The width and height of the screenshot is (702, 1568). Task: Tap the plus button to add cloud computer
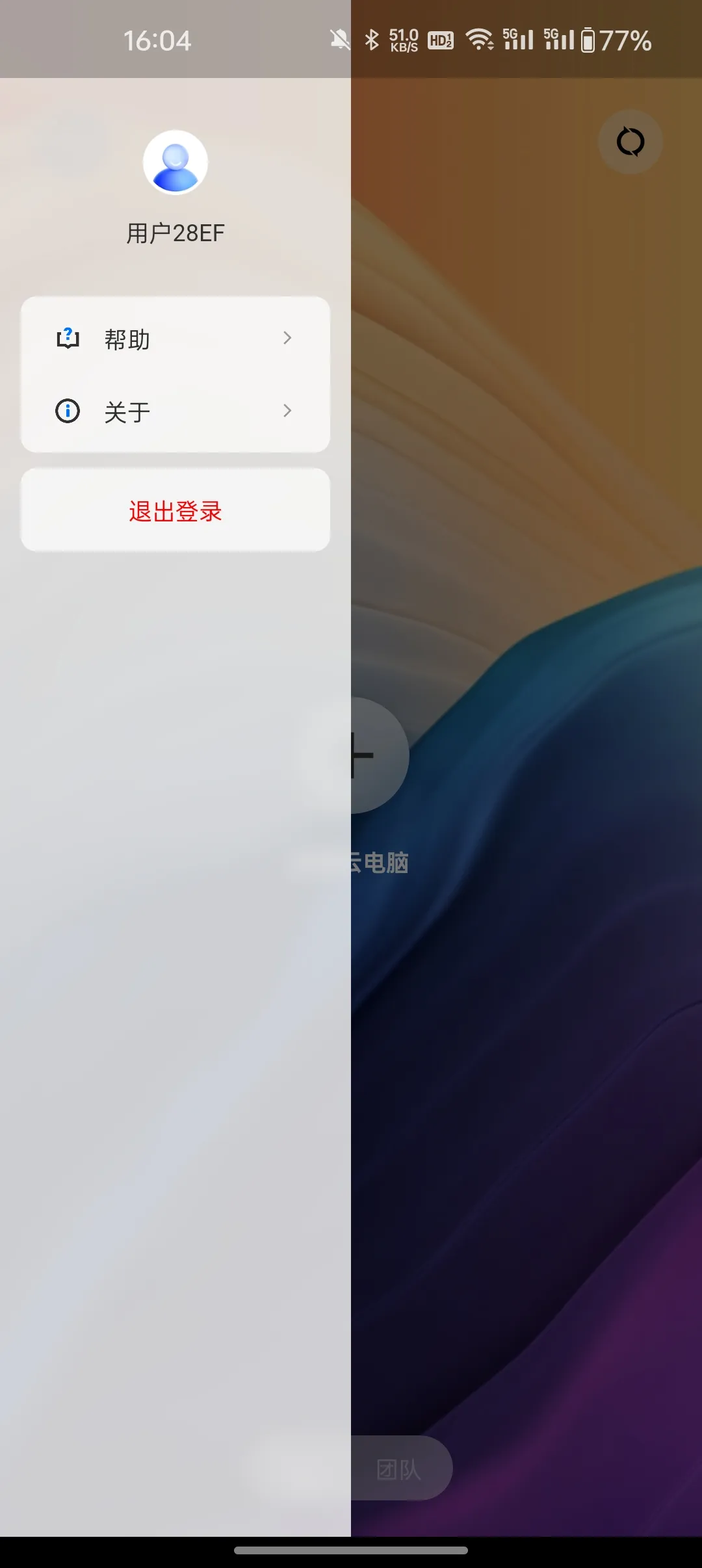pyautogui.click(x=377, y=755)
